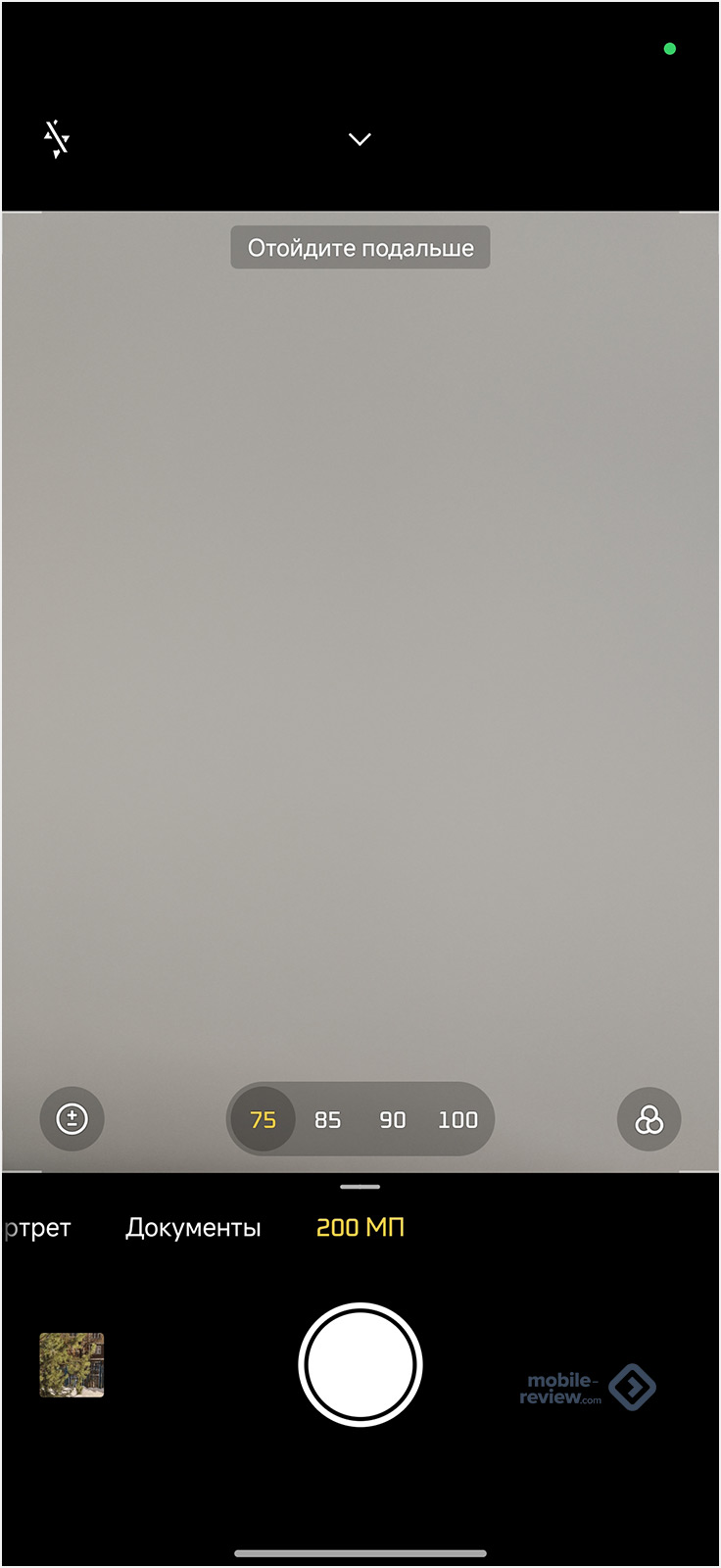The width and height of the screenshot is (721, 1568).
Task: Select the 75 focal length option
Action: click(x=263, y=1119)
